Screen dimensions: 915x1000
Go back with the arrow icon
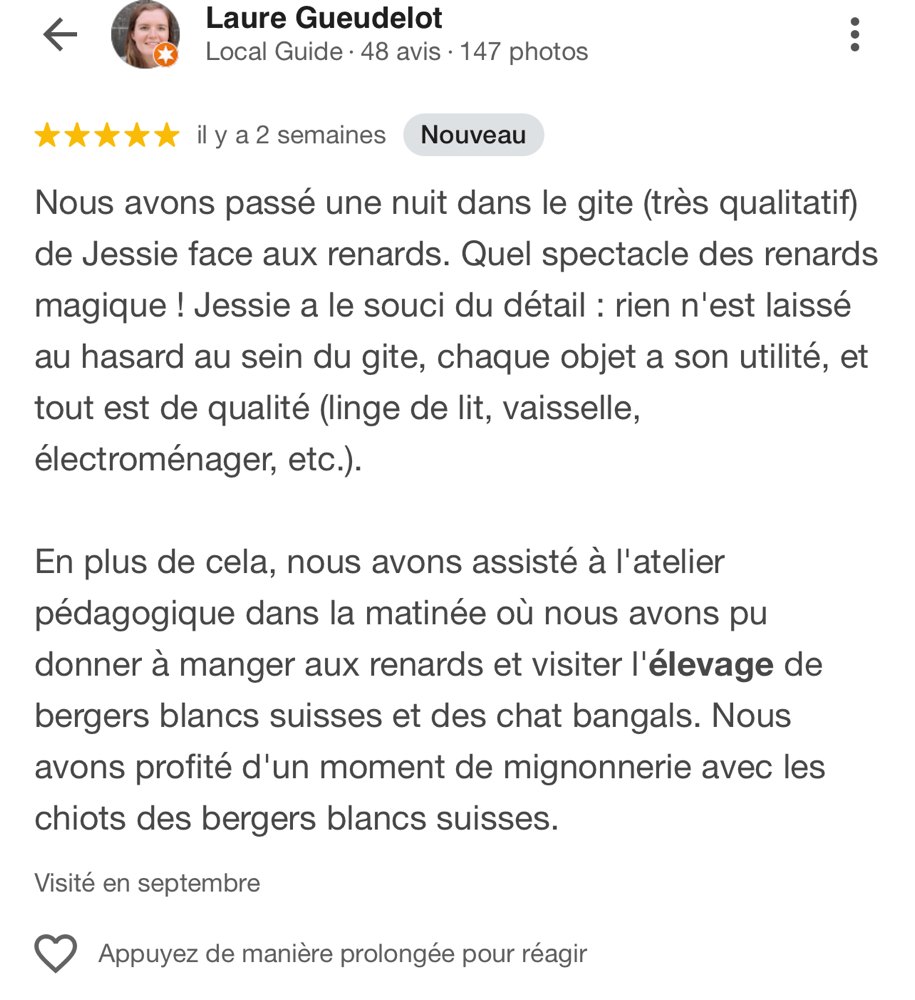pos(60,35)
